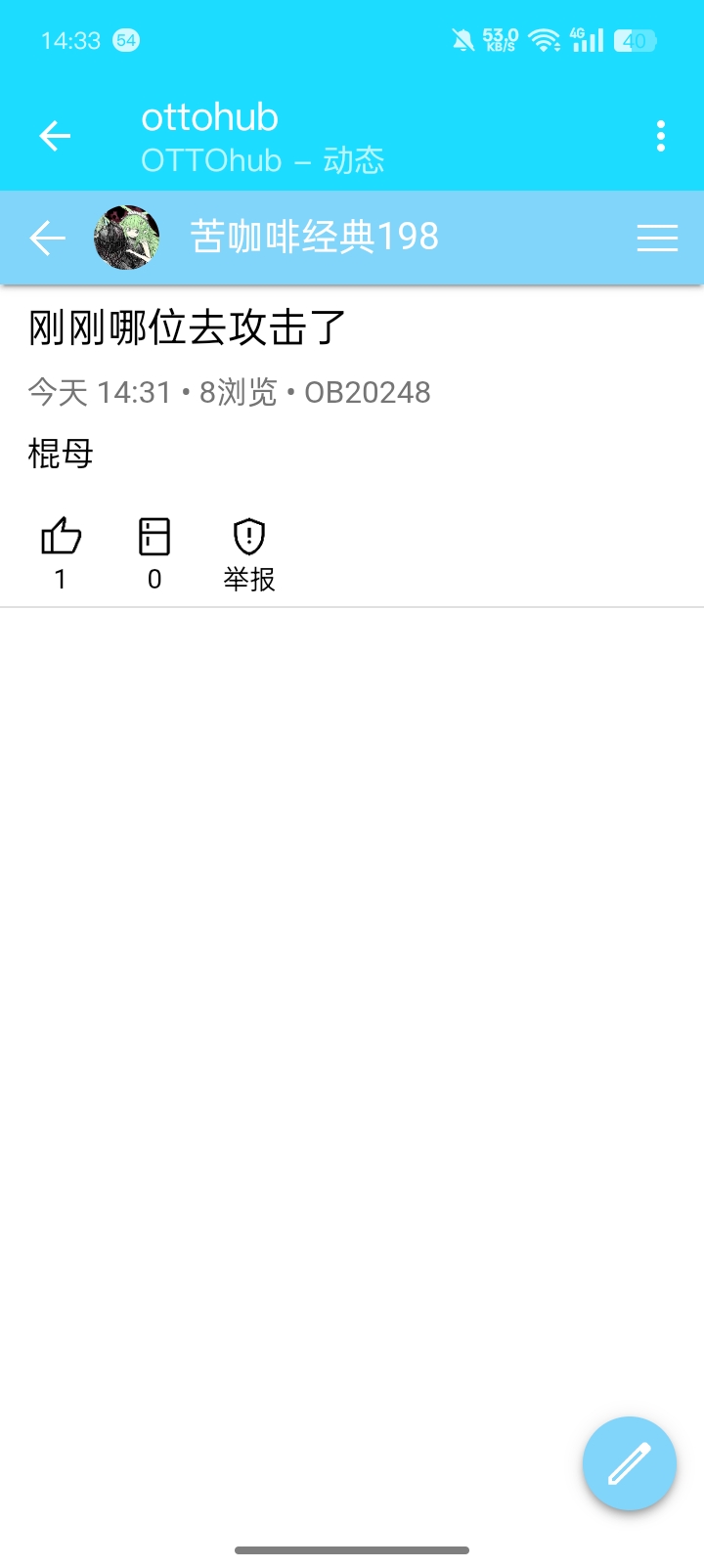Screen dimensions: 704x1568
Task: Like the post with the thumbs-up icon
Action: coord(61,537)
